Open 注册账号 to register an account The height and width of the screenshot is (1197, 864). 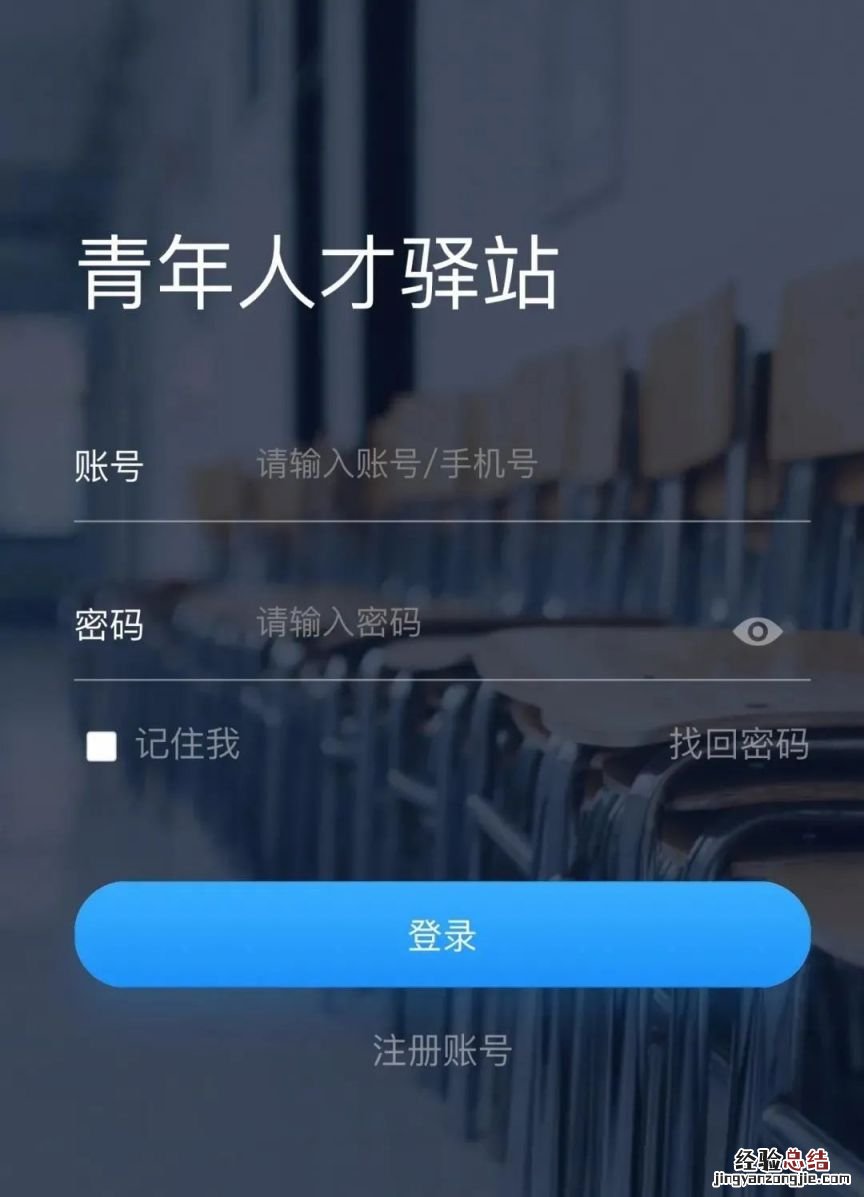[442, 1050]
